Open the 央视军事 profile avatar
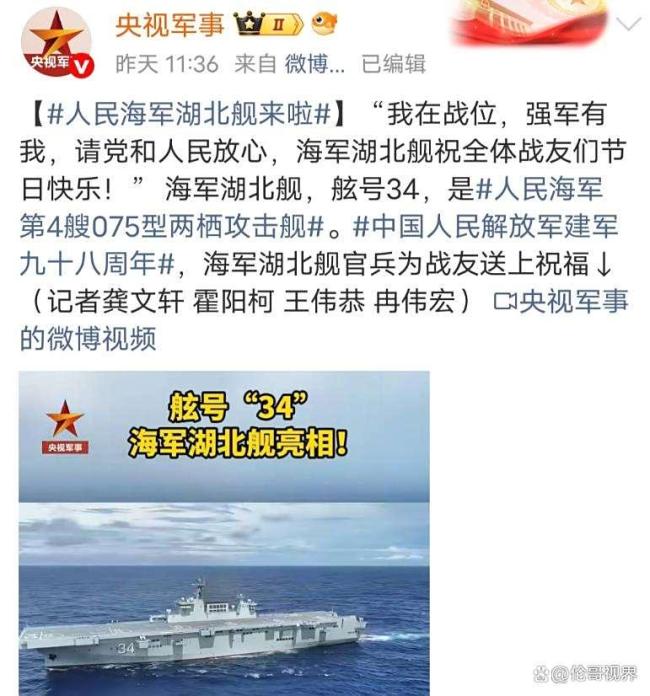 click(56, 45)
